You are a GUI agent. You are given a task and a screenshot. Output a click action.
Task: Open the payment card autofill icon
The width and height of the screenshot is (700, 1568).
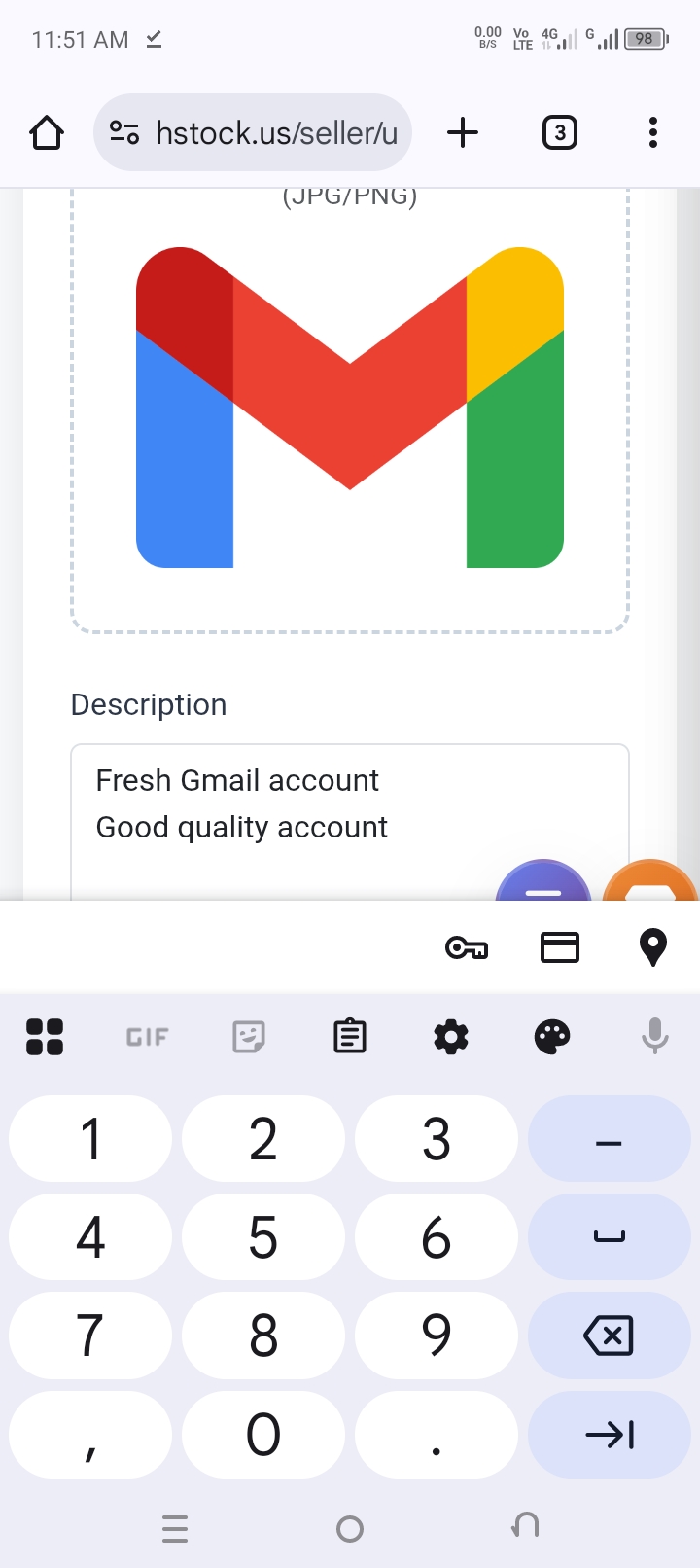(560, 946)
